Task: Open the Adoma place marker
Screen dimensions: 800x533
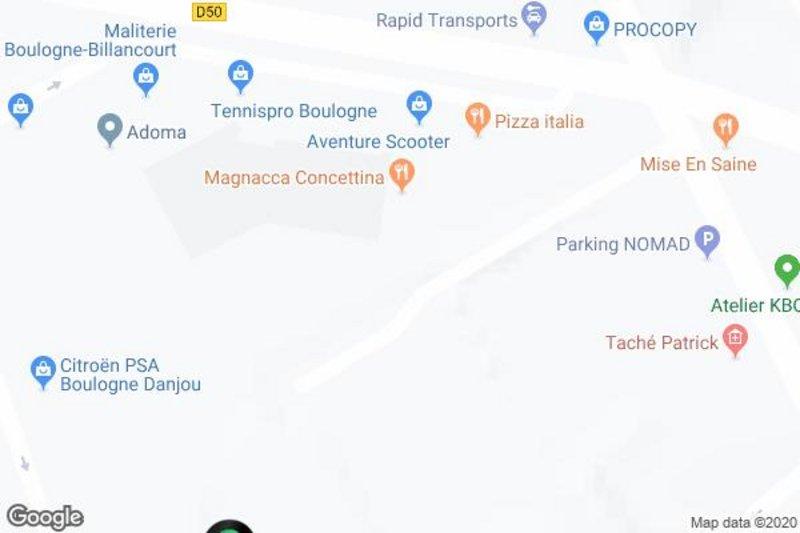Action: pos(110,129)
